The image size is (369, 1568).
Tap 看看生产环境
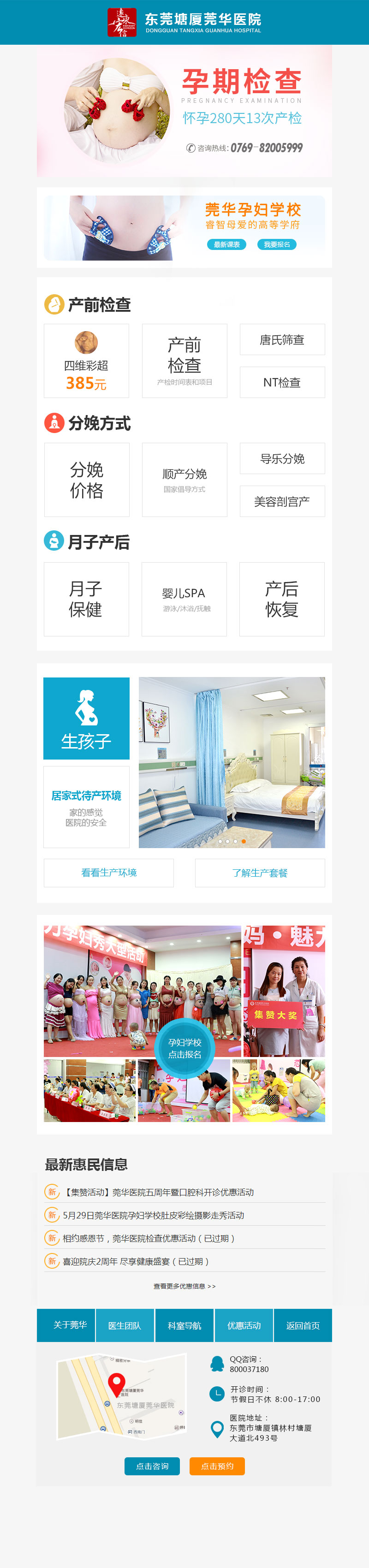[x=109, y=872]
